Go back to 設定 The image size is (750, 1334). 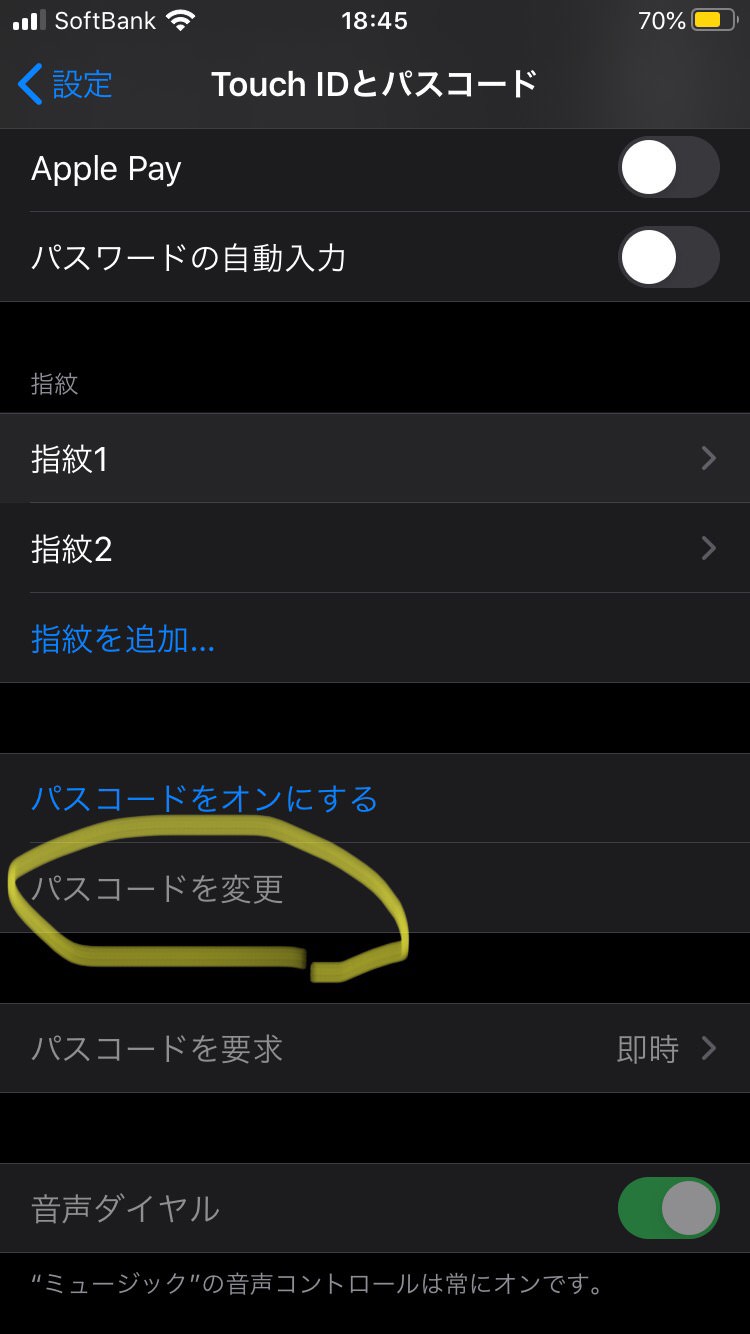pos(66,84)
